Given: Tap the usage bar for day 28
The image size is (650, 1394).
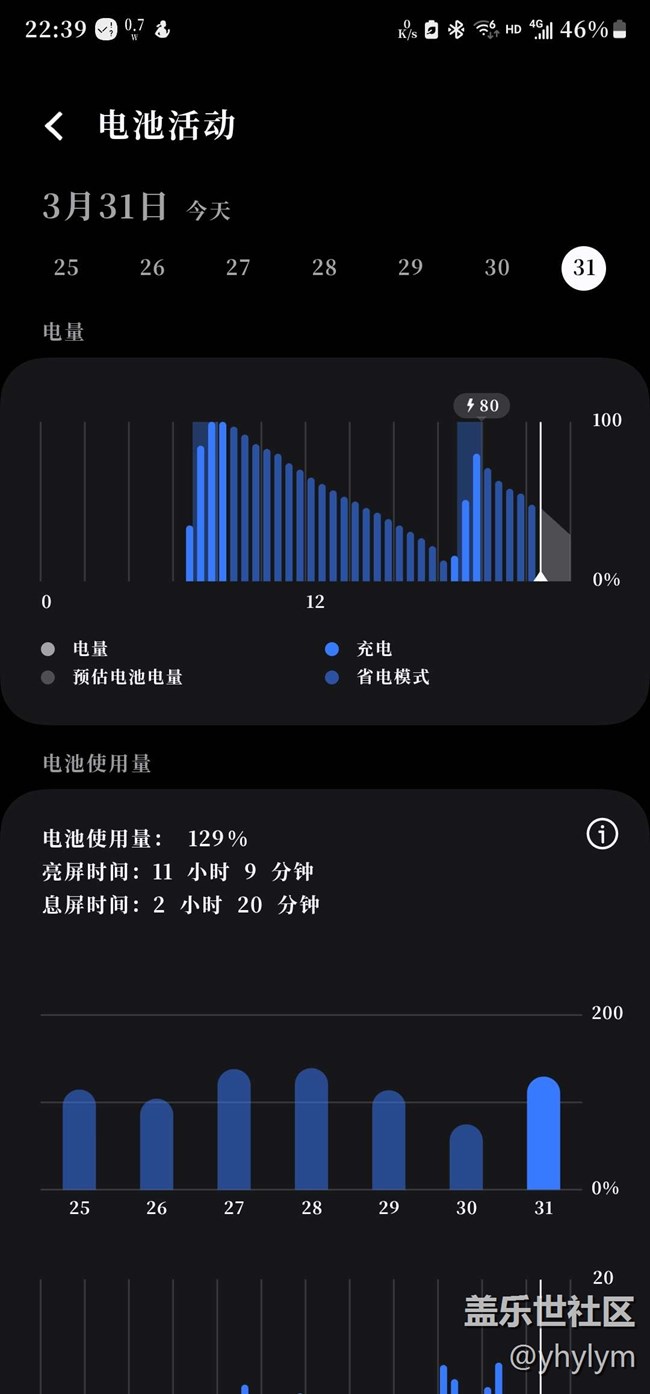Looking at the screenshot, I should point(311,1129).
